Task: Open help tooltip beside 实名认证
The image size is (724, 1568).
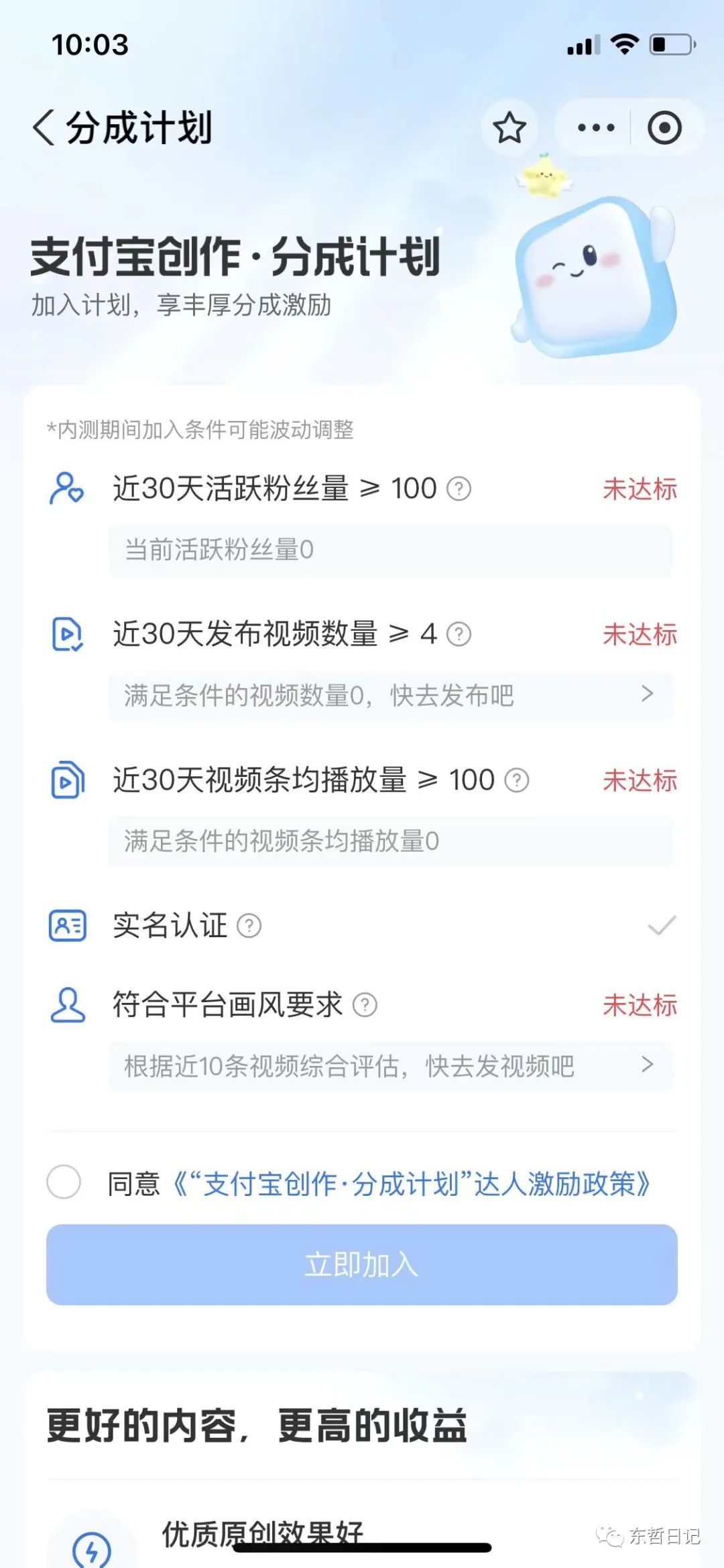Action: pyautogui.click(x=249, y=926)
